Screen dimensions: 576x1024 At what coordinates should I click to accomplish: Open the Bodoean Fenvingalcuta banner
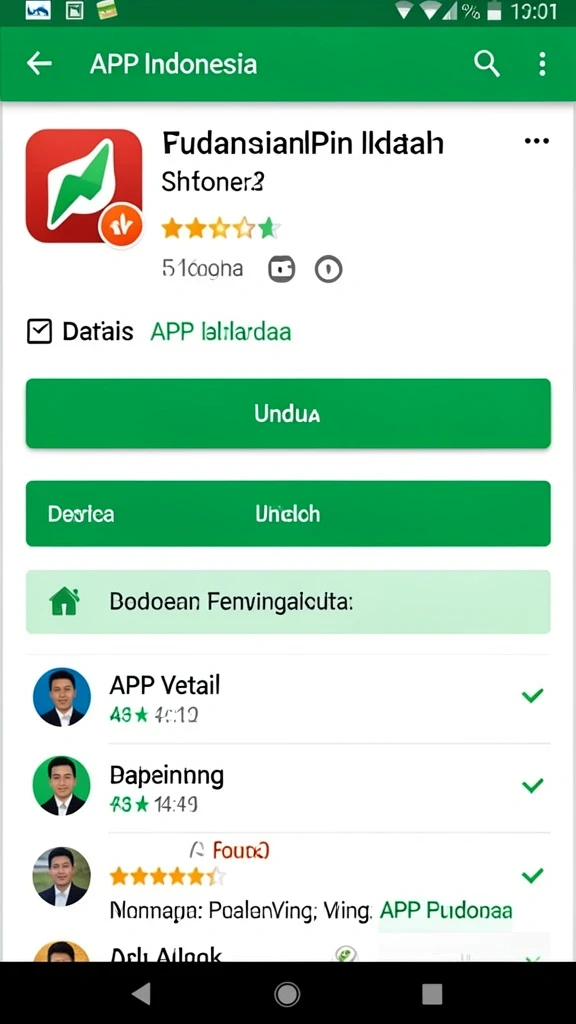click(x=288, y=601)
